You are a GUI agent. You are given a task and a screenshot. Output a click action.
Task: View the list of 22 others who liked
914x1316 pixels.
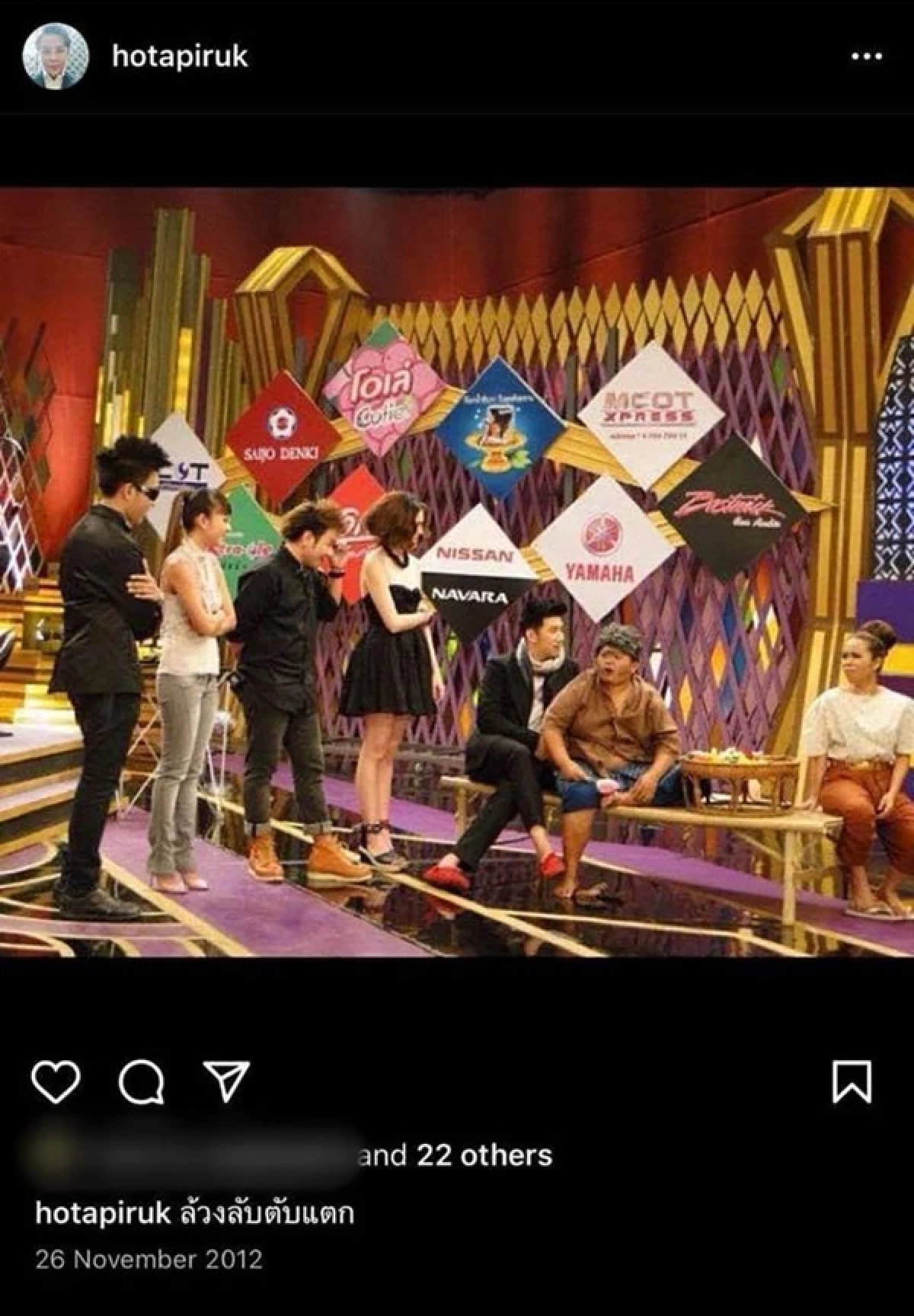point(483,1155)
